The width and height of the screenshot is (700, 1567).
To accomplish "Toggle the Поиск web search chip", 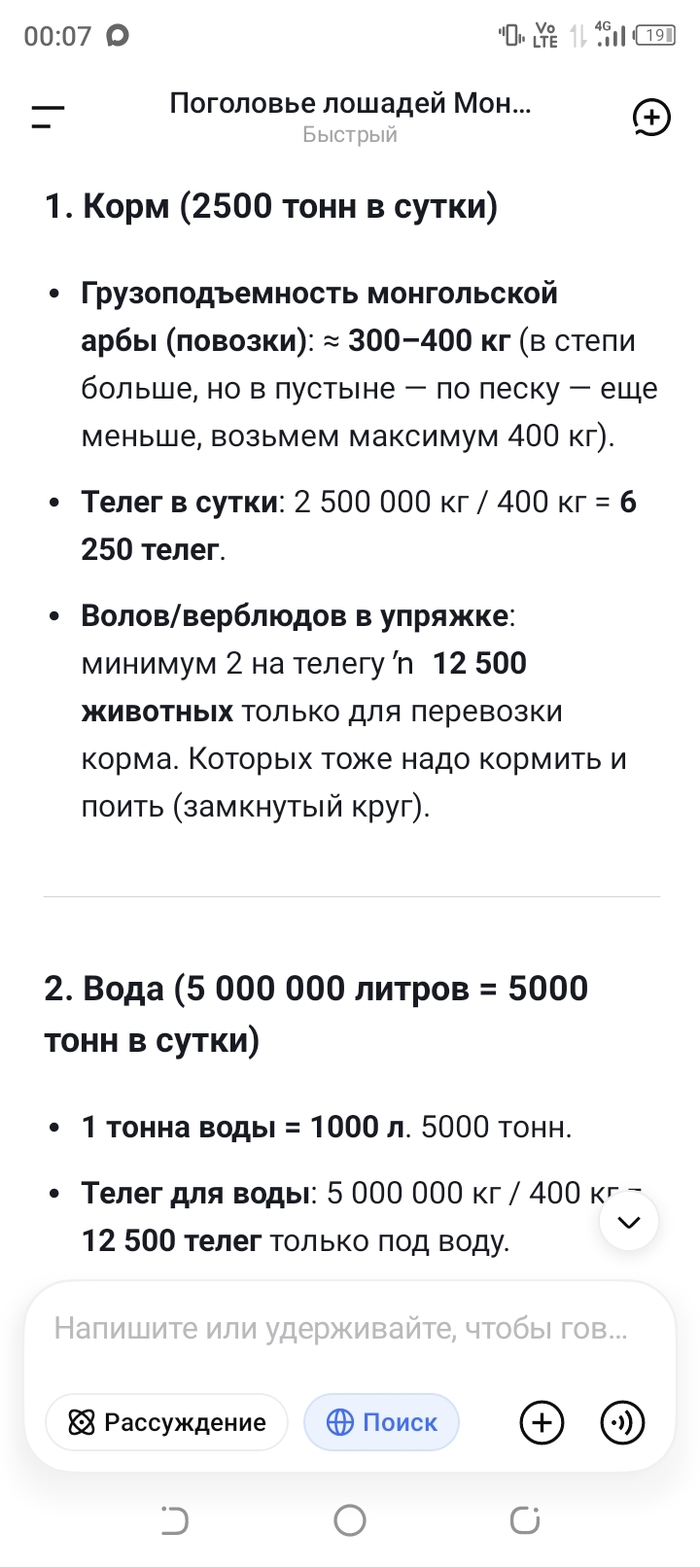I will (381, 1422).
